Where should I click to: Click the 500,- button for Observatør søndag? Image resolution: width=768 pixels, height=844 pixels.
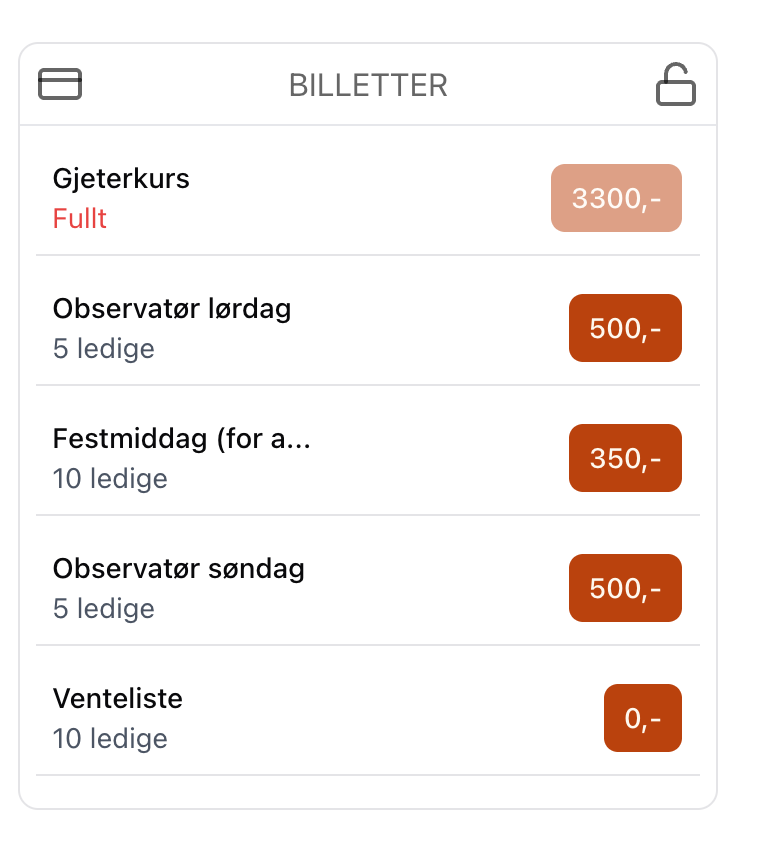625,587
